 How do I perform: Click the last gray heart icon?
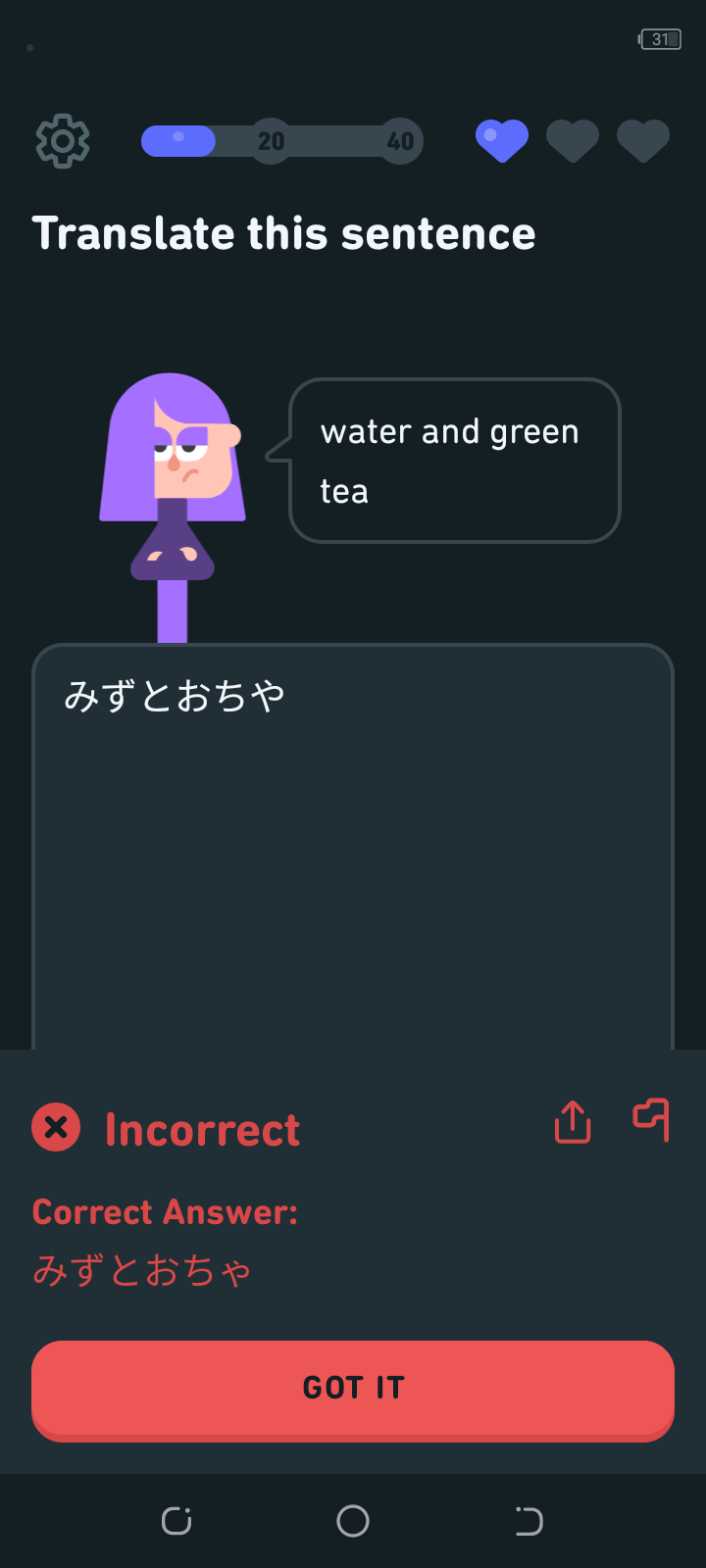[642, 139]
